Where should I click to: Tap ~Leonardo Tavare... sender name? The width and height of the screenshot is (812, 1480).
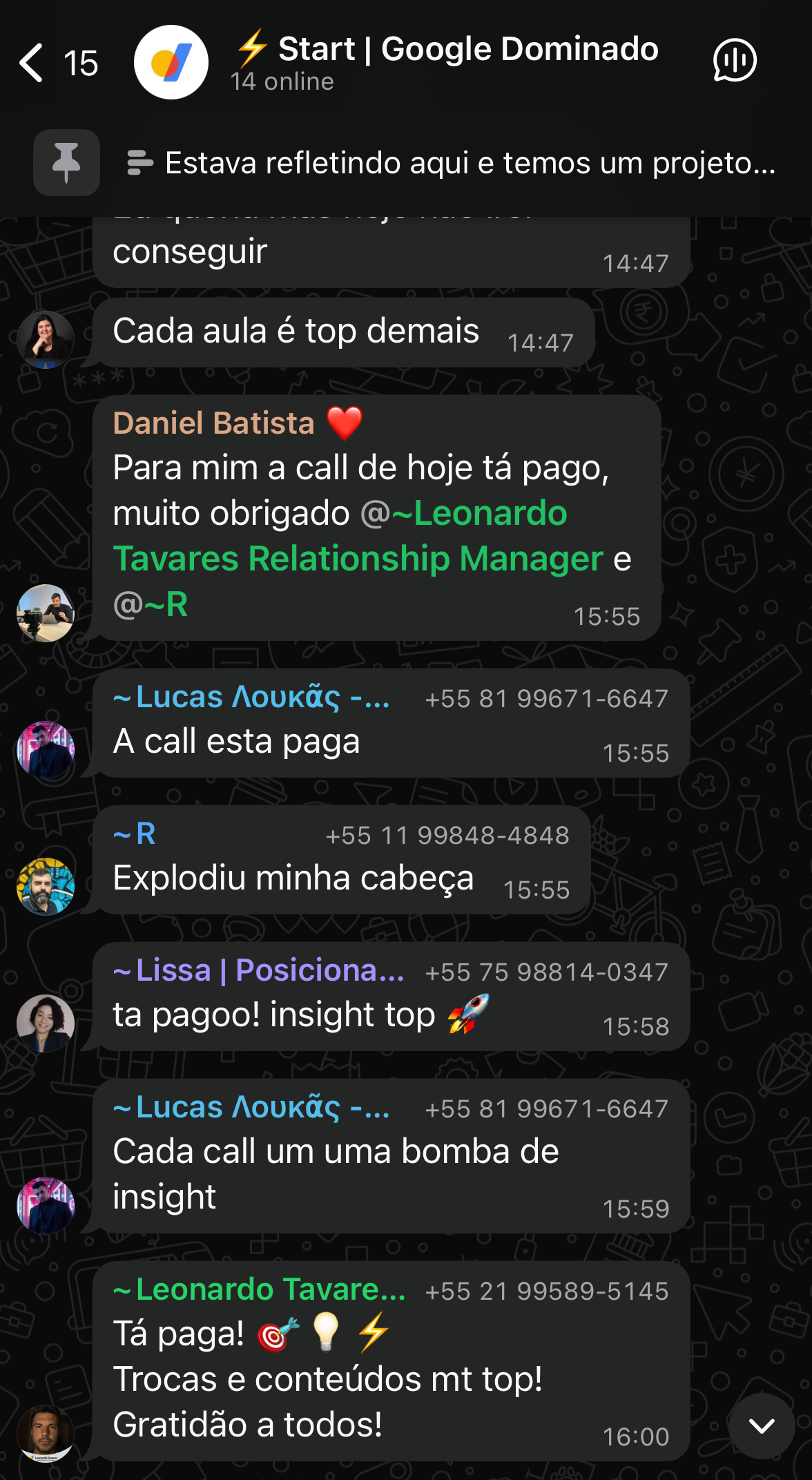(x=260, y=1289)
